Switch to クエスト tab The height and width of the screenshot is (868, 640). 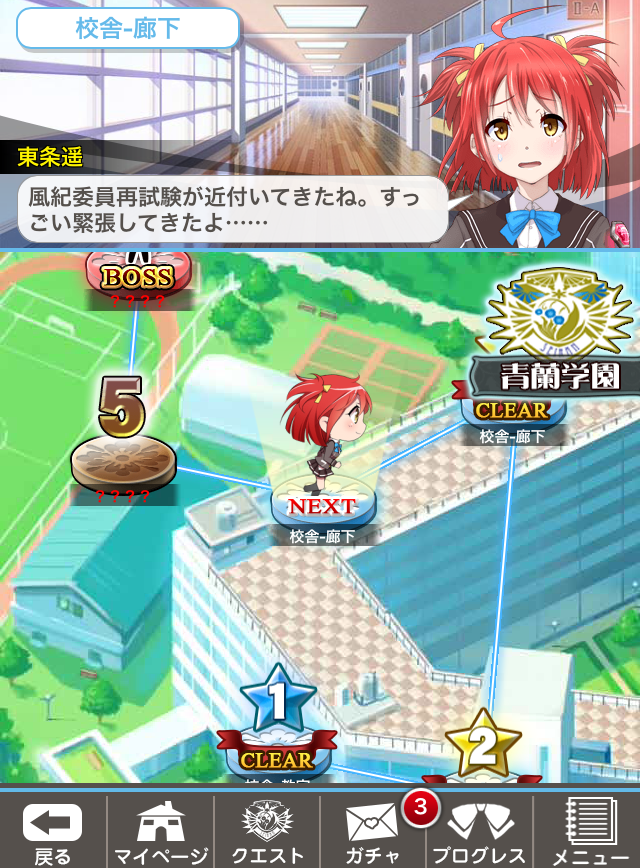[x=267, y=831]
